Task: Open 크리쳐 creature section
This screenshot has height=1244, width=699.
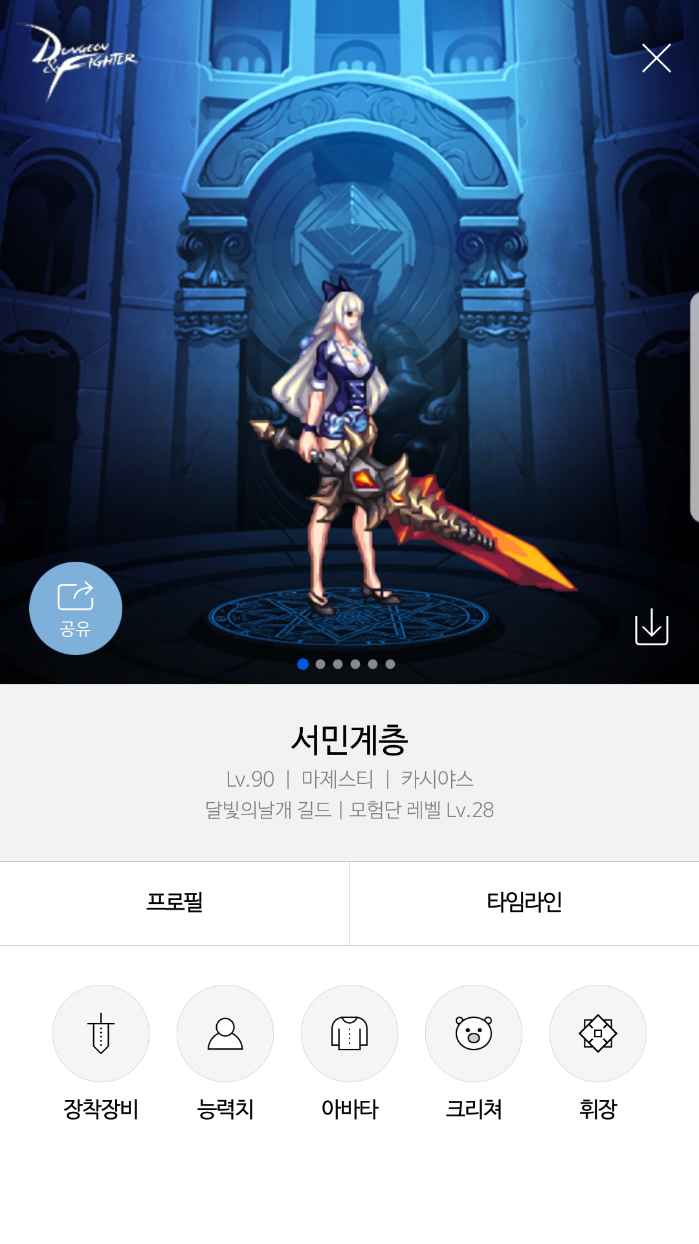Action: point(474,1033)
